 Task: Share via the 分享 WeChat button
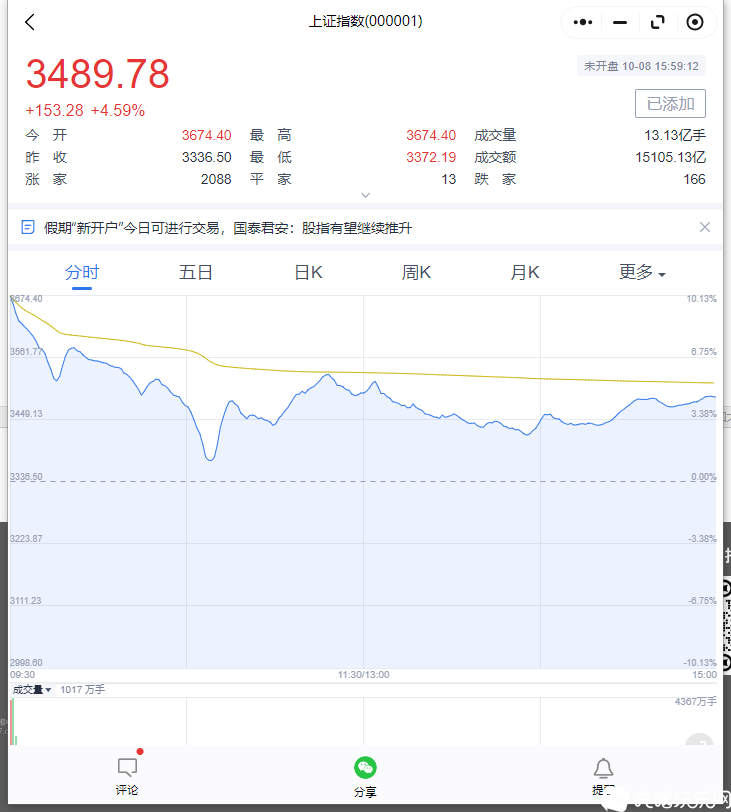pyautogui.click(x=365, y=775)
